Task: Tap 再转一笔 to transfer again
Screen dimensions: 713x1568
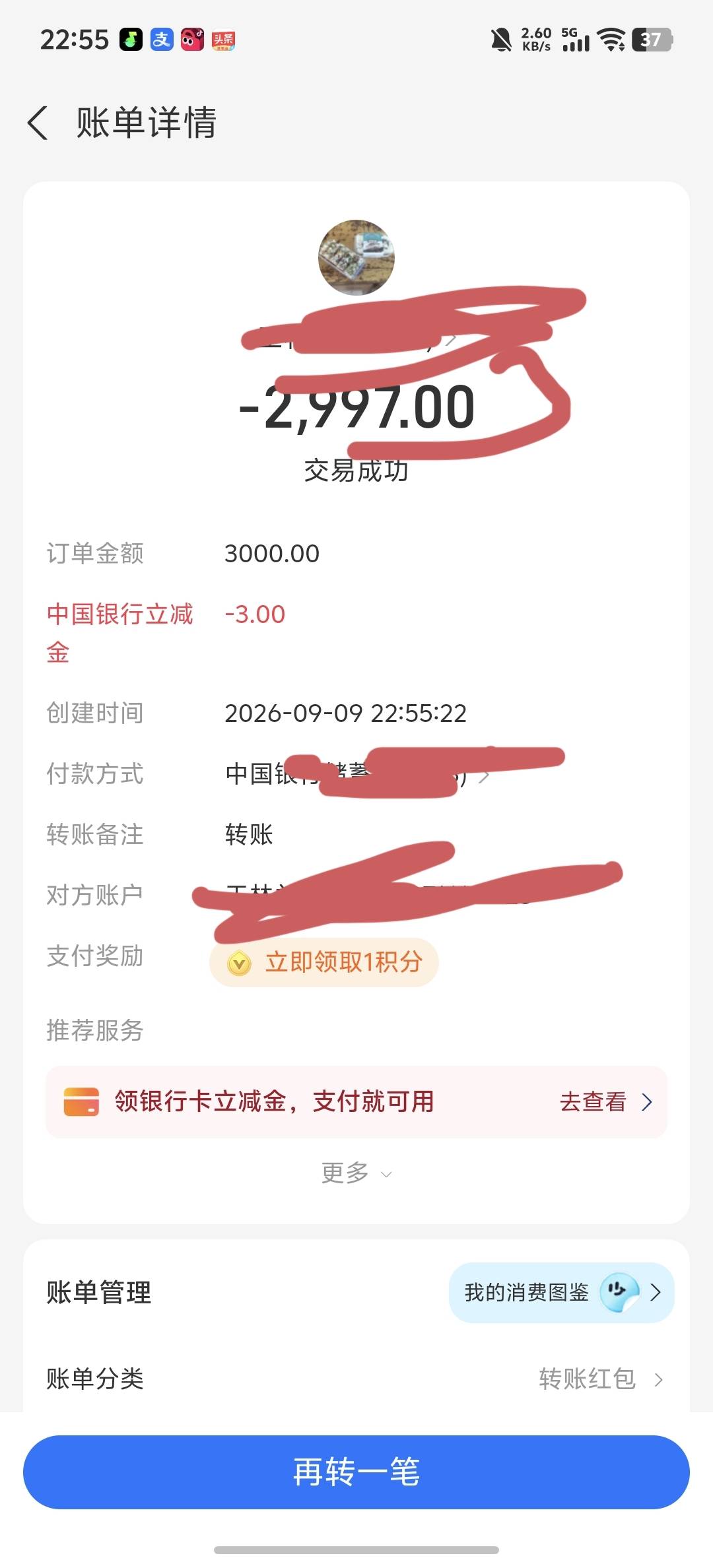Action: pyautogui.click(x=356, y=1472)
